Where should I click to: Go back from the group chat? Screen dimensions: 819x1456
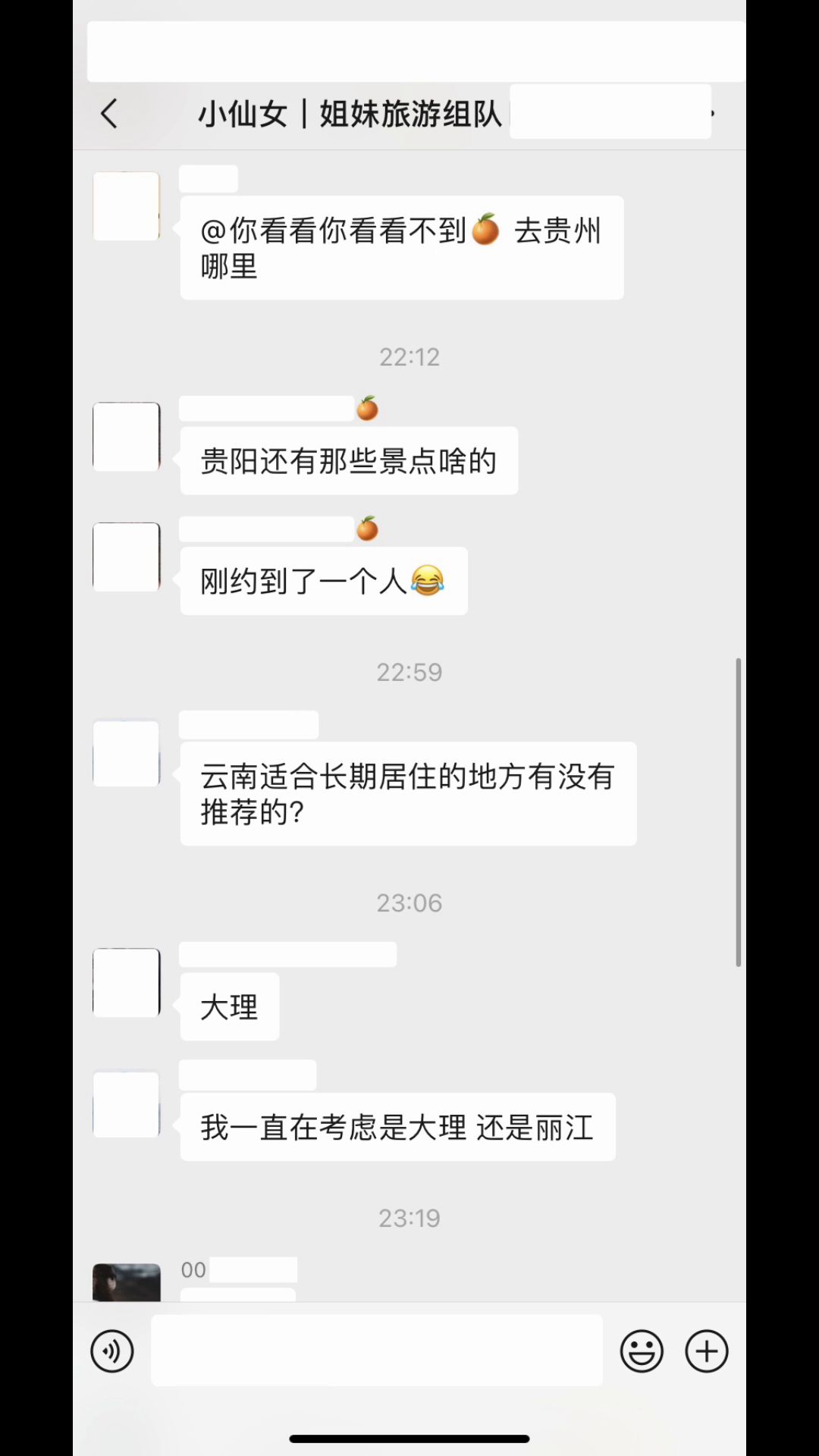(x=110, y=115)
